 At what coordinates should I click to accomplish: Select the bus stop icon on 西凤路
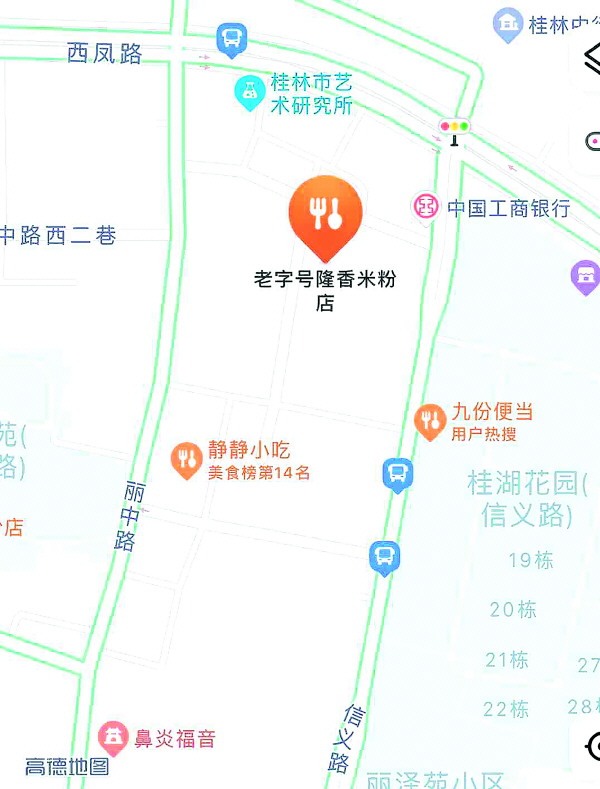tap(231, 40)
